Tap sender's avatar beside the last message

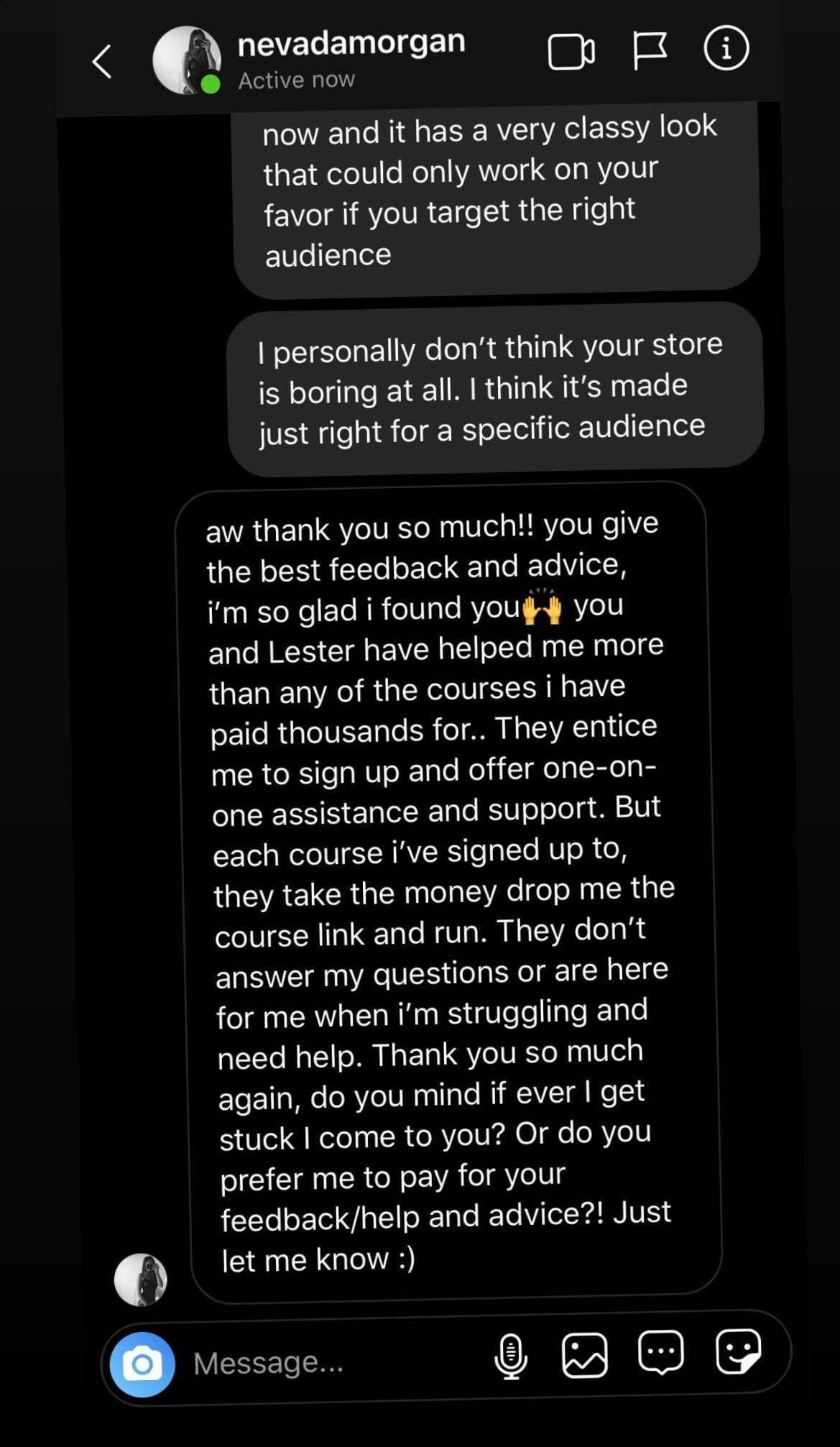pos(141,1280)
